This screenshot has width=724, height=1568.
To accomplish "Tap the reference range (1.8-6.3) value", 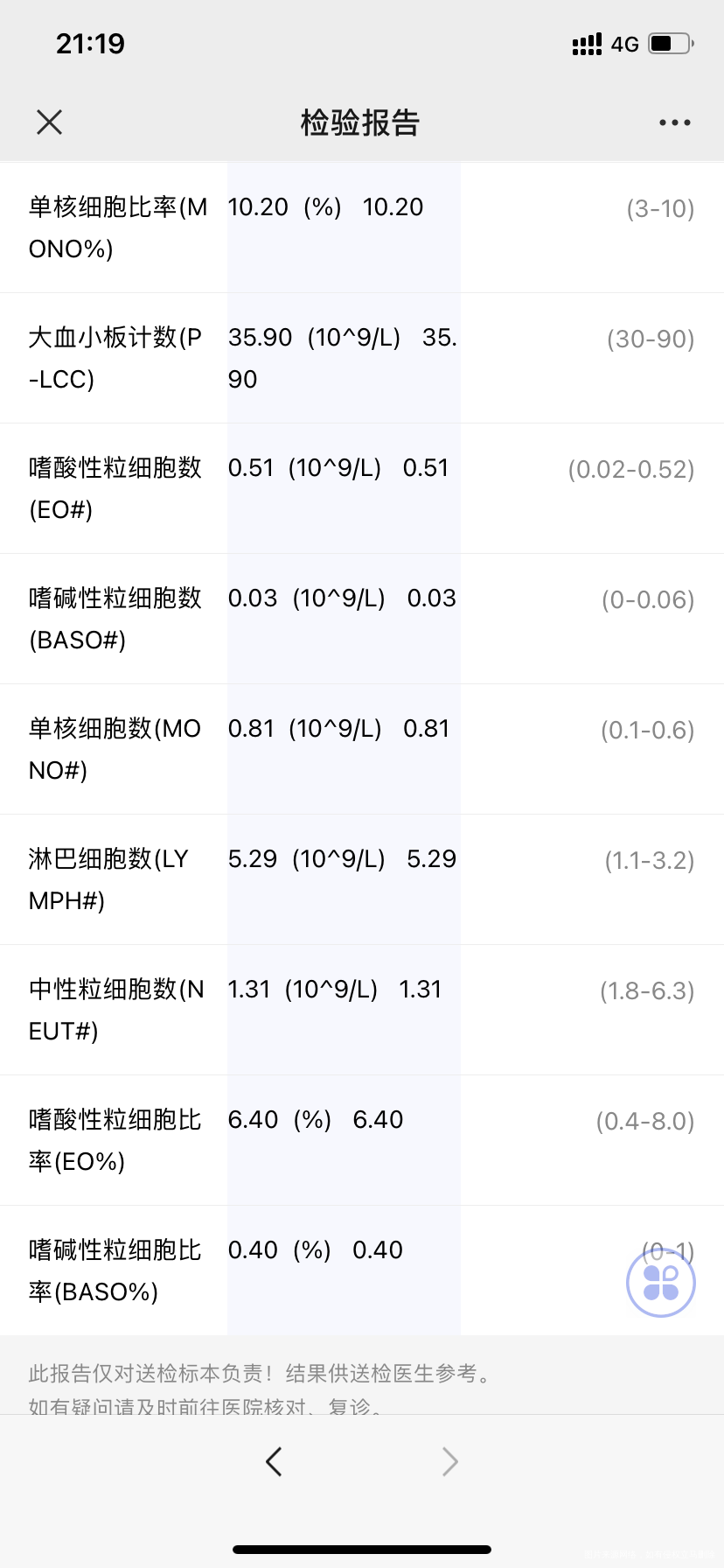I will [x=646, y=990].
